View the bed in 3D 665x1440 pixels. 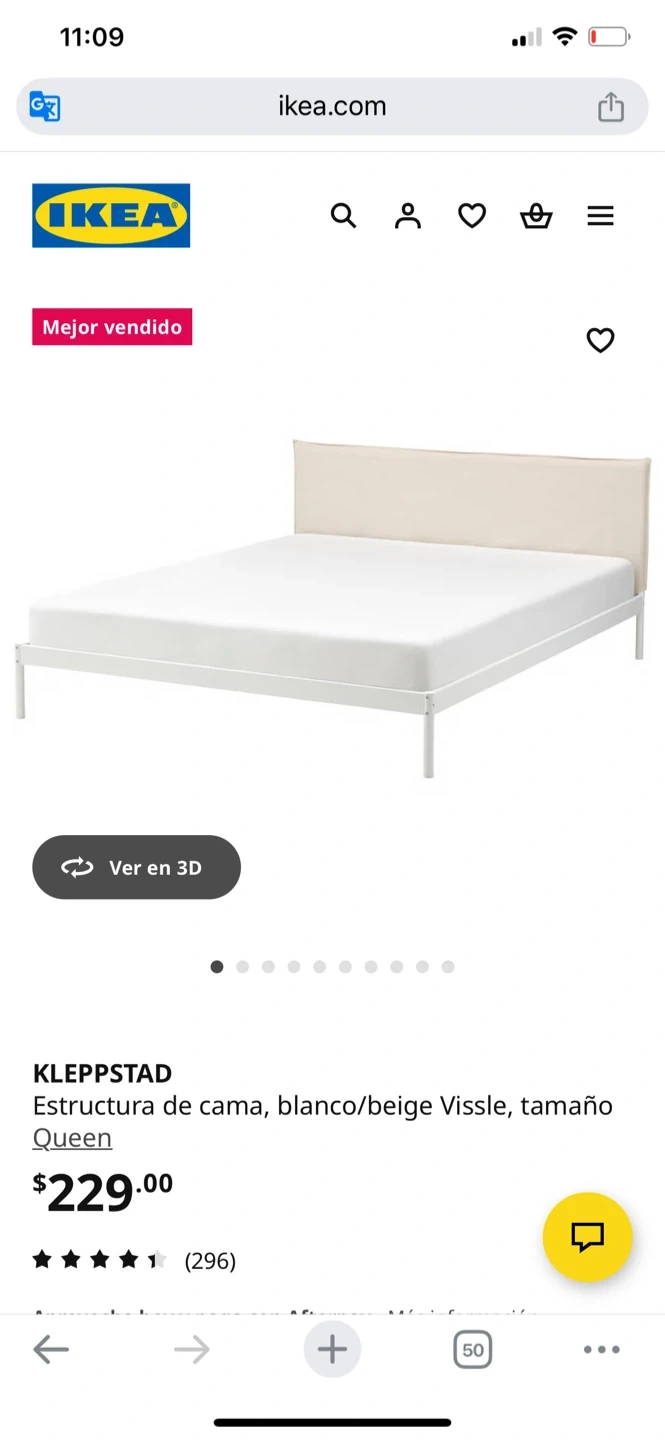coord(136,867)
